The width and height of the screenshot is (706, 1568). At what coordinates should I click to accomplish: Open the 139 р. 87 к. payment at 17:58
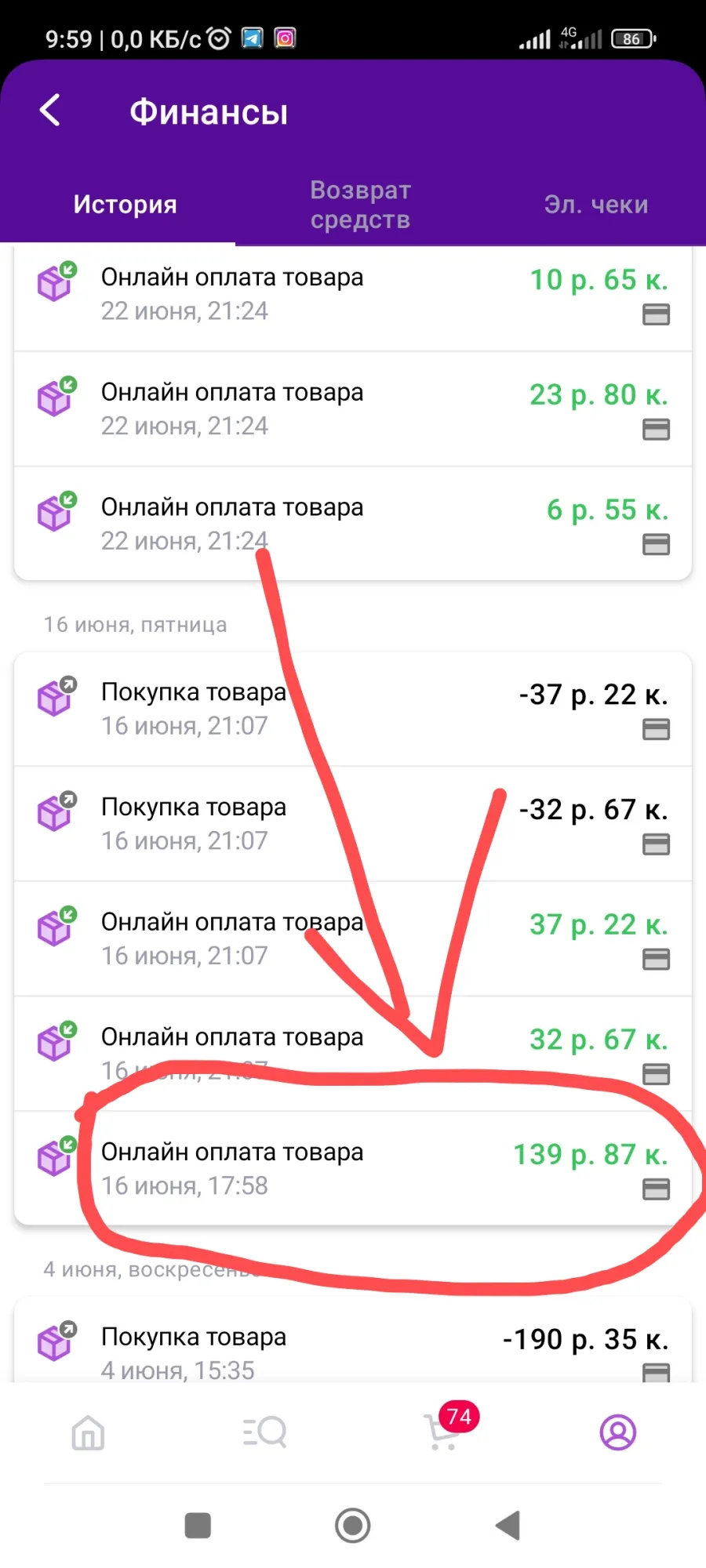(x=353, y=1168)
